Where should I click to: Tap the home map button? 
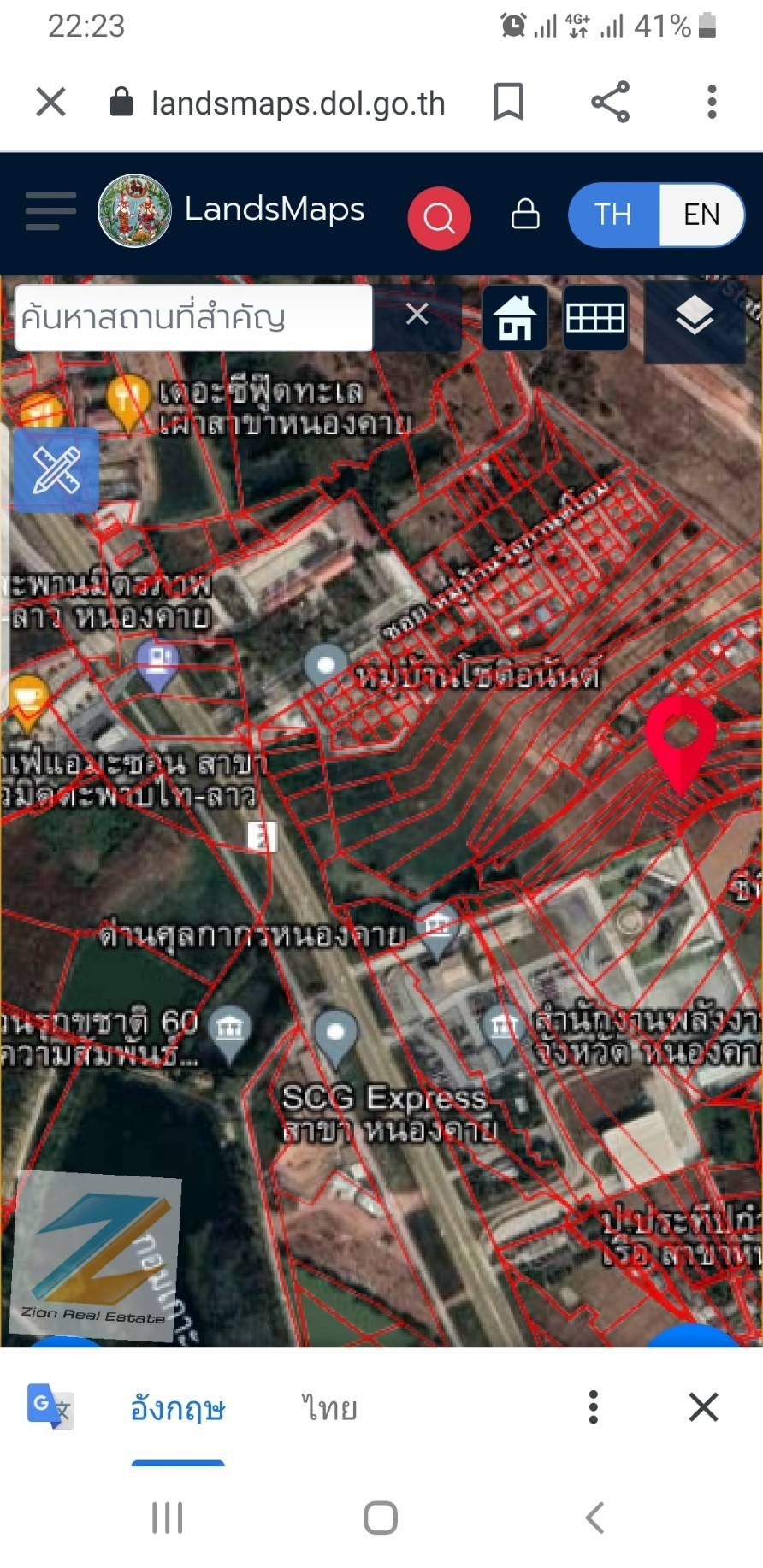[x=515, y=318]
